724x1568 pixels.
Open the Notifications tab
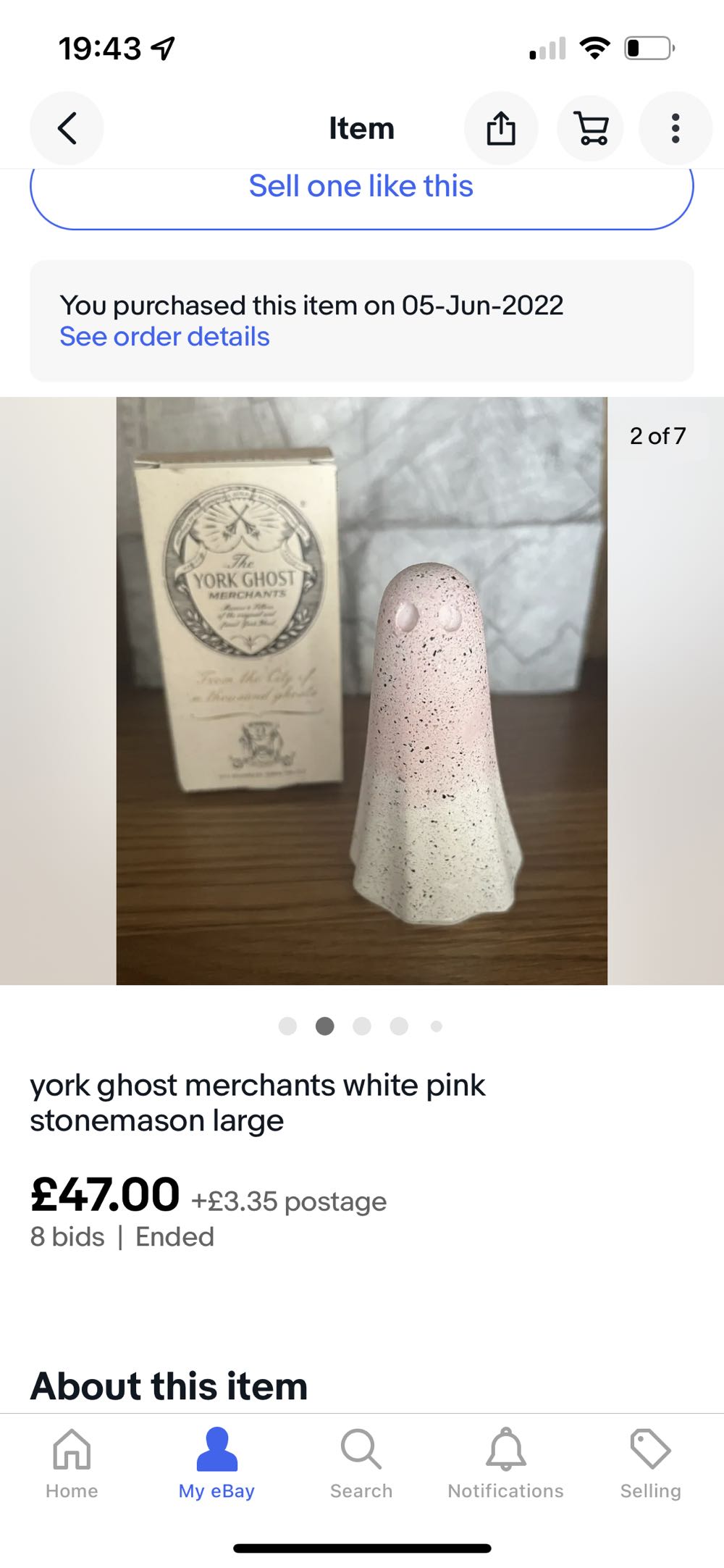[x=505, y=1463]
